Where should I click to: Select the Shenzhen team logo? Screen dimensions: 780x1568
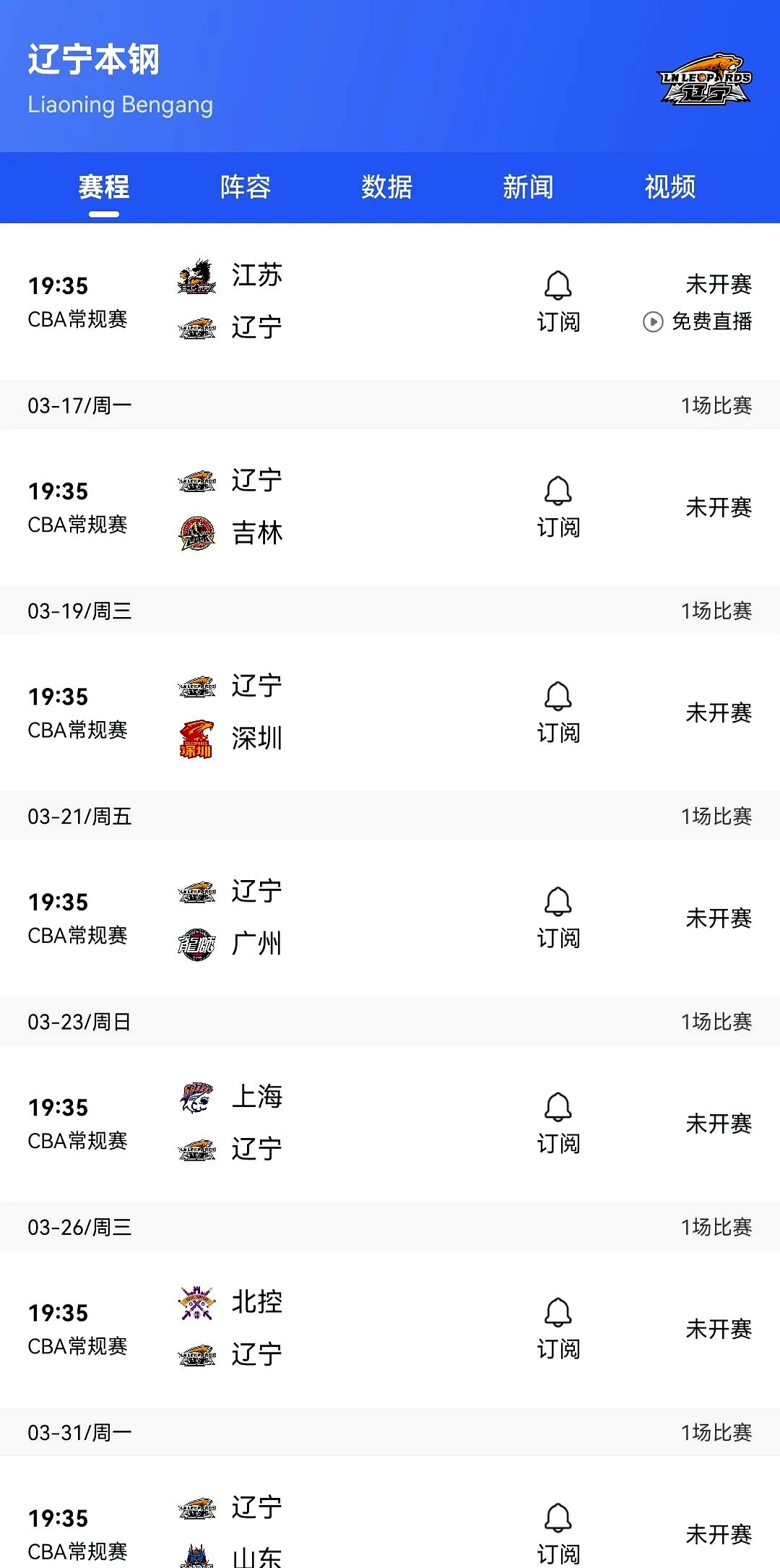(x=197, y=738)
